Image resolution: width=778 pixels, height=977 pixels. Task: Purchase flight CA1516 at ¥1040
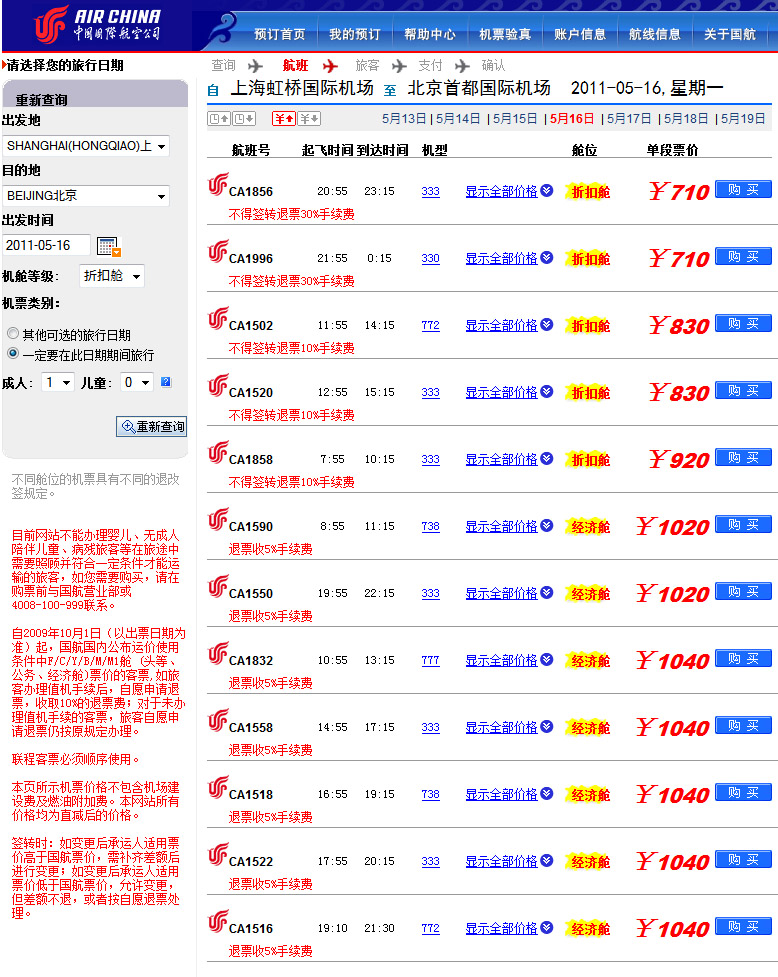[743, 927]
